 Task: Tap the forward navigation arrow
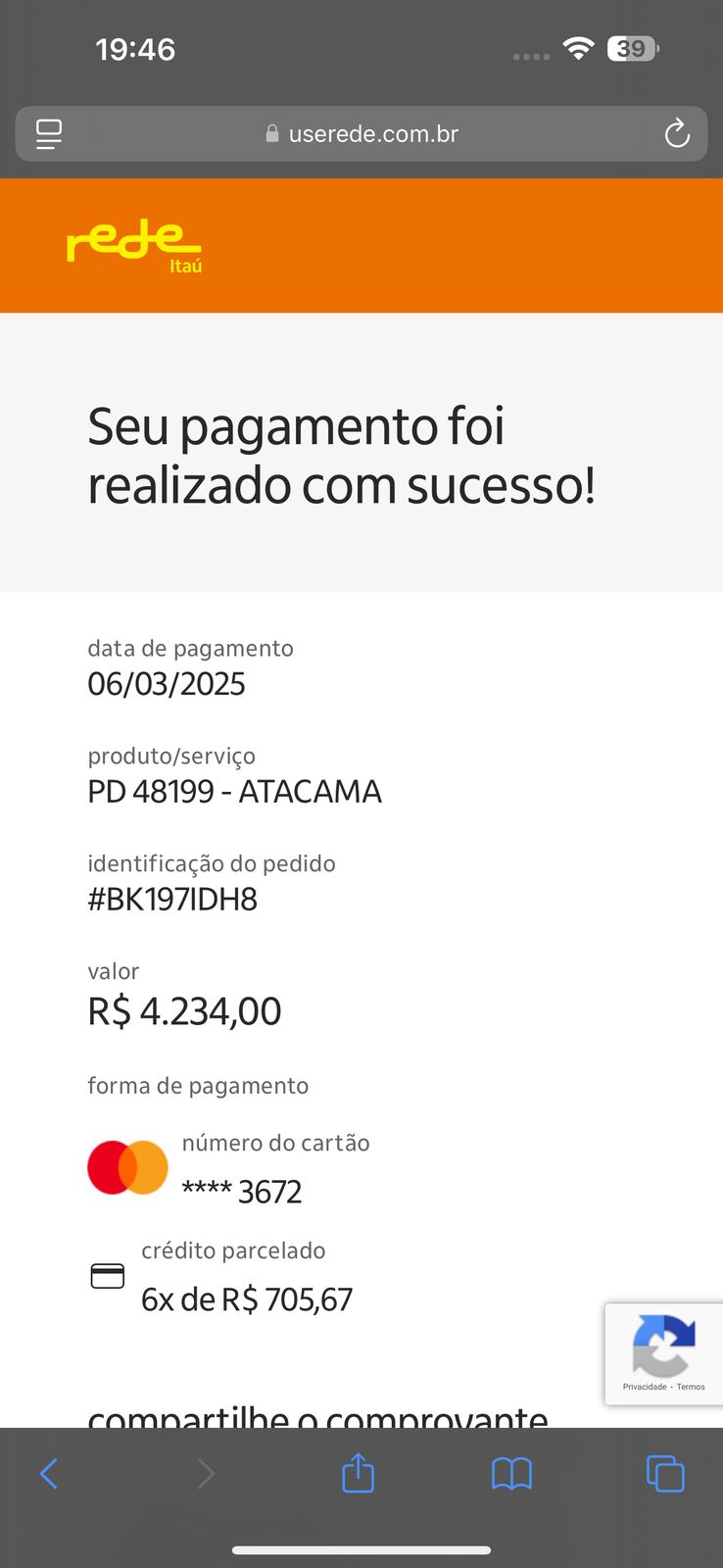coord(205,1473)
